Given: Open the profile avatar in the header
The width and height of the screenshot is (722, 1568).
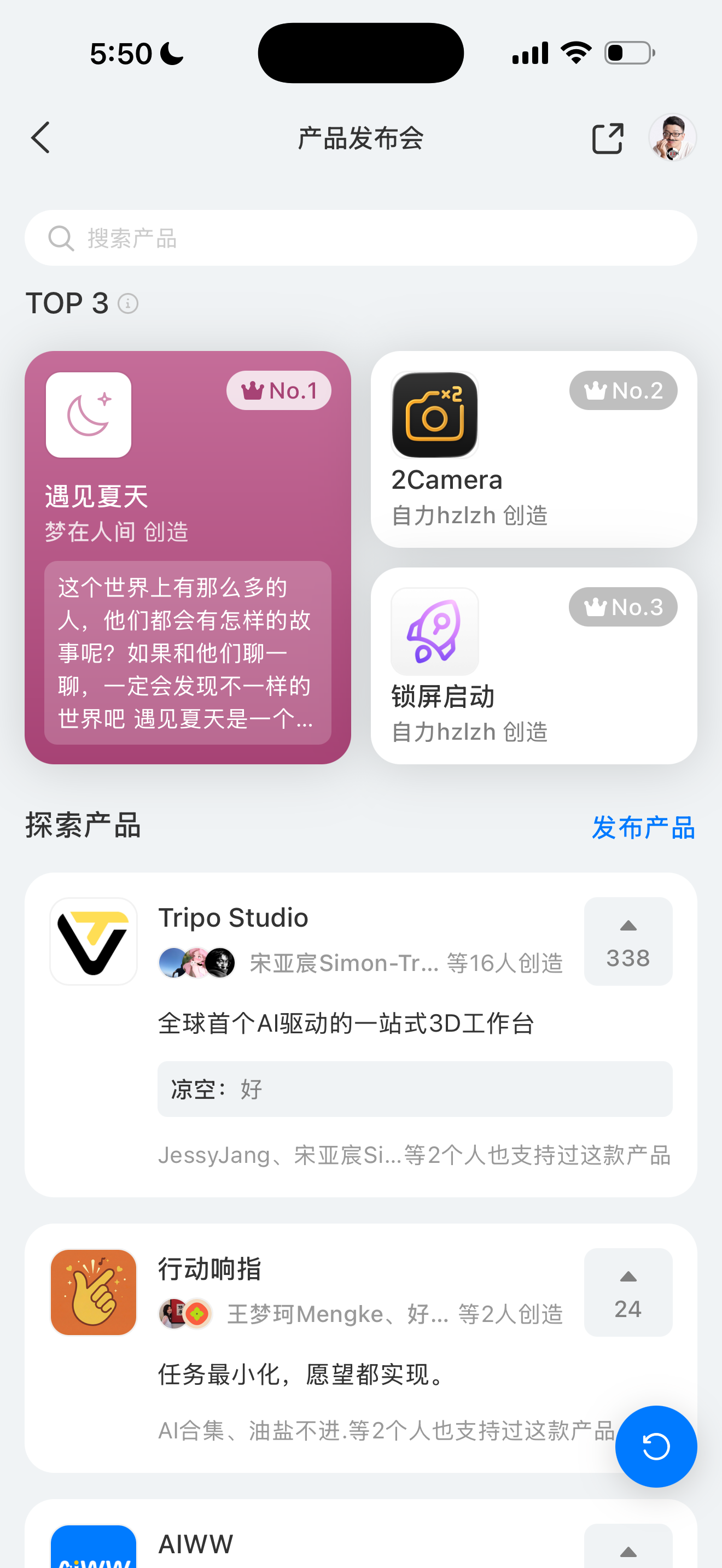Looking at the screenshot, I should point(672,138).
